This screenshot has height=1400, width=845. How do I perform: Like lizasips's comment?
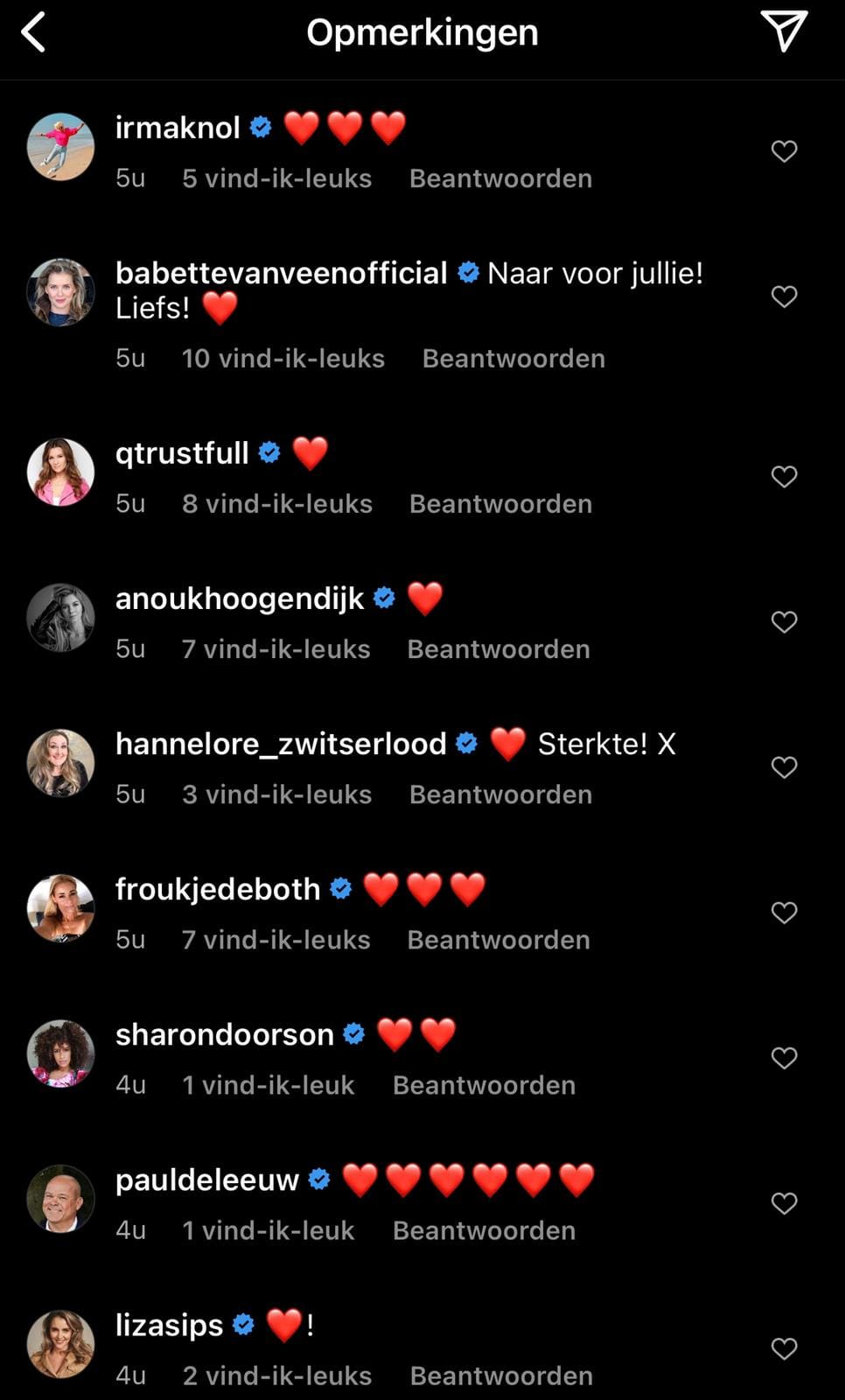pyautogui.click(x=784, y=1348)
